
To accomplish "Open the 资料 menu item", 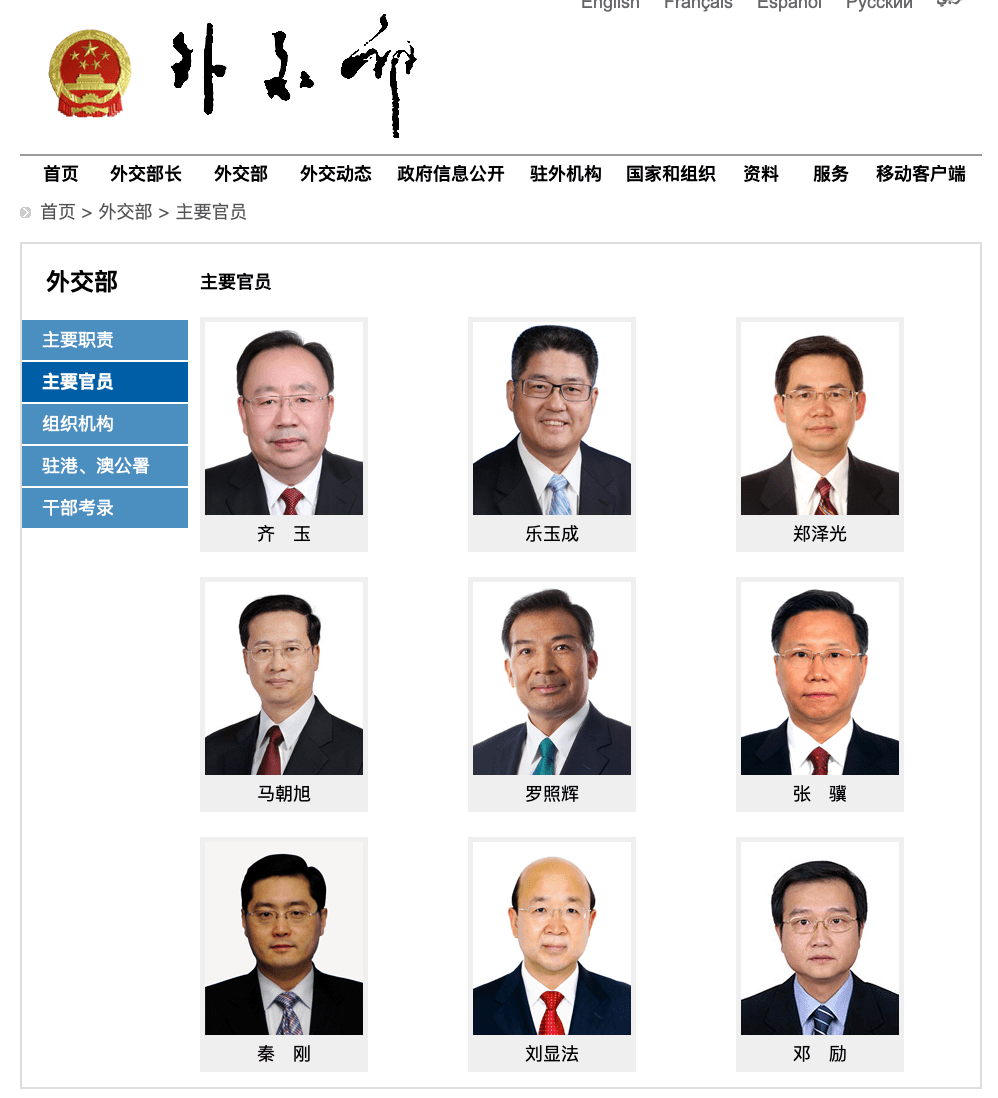I will point(760,174).
